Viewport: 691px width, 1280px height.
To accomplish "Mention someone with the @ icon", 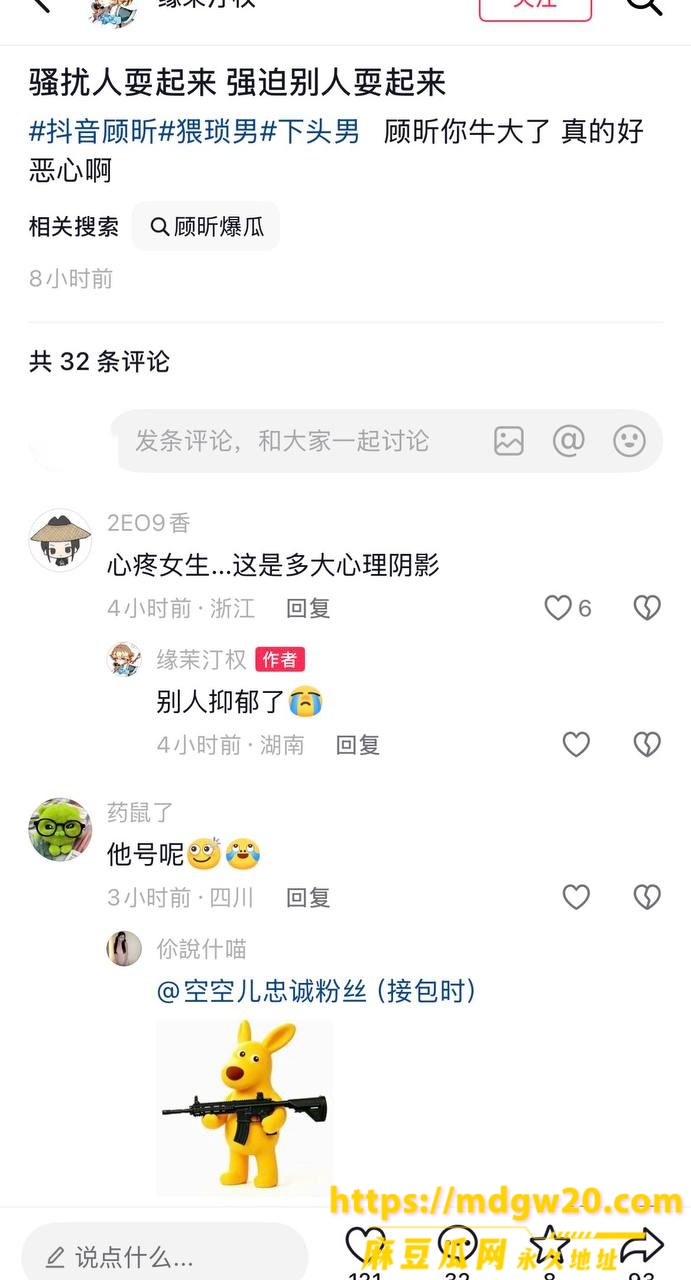I will pos(568,441).
